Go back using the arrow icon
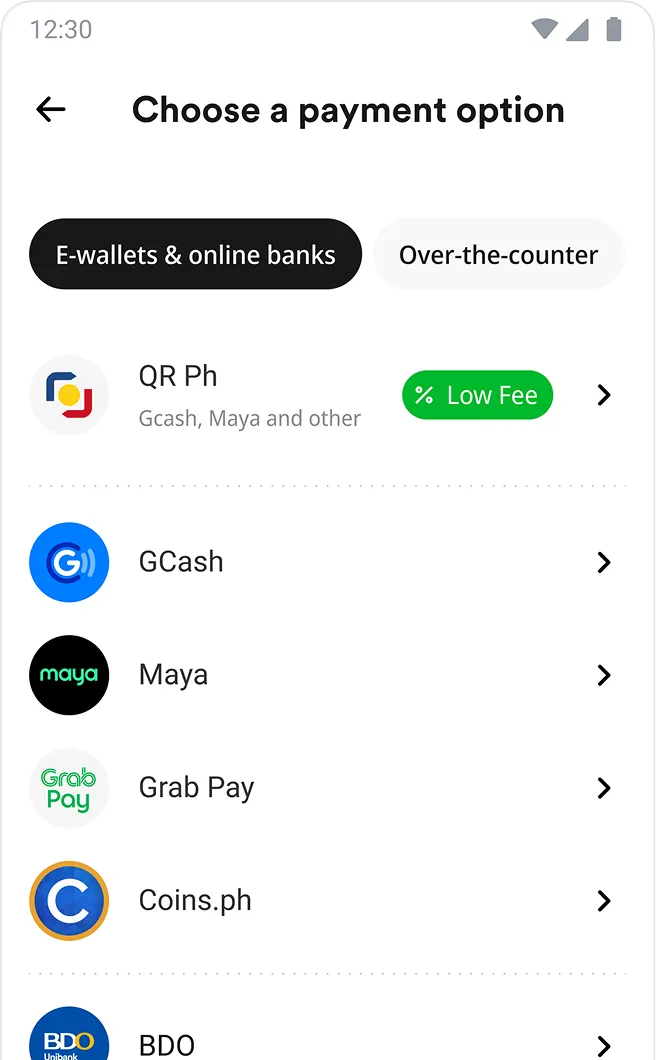The height and width of the screenshot is (1060, 656). click(50, 110)
